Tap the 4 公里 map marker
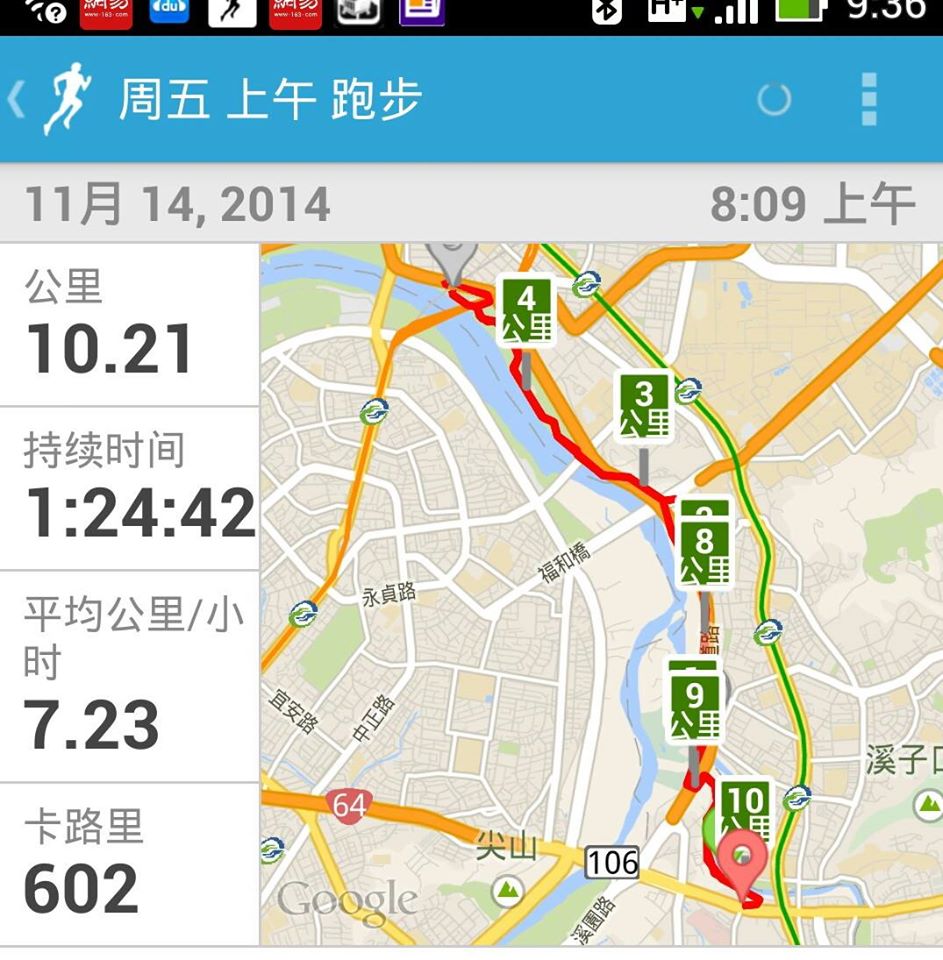Viewport: 943px width, 960px height. pos(526,311)
